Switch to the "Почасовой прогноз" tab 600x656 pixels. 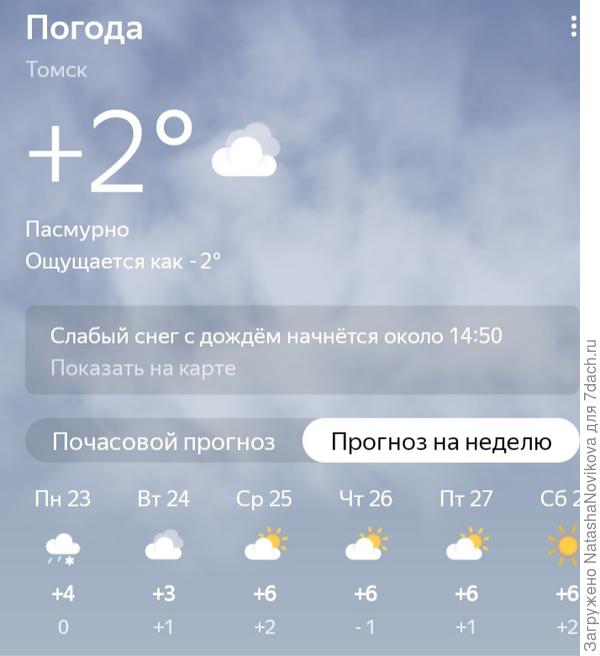163,441
